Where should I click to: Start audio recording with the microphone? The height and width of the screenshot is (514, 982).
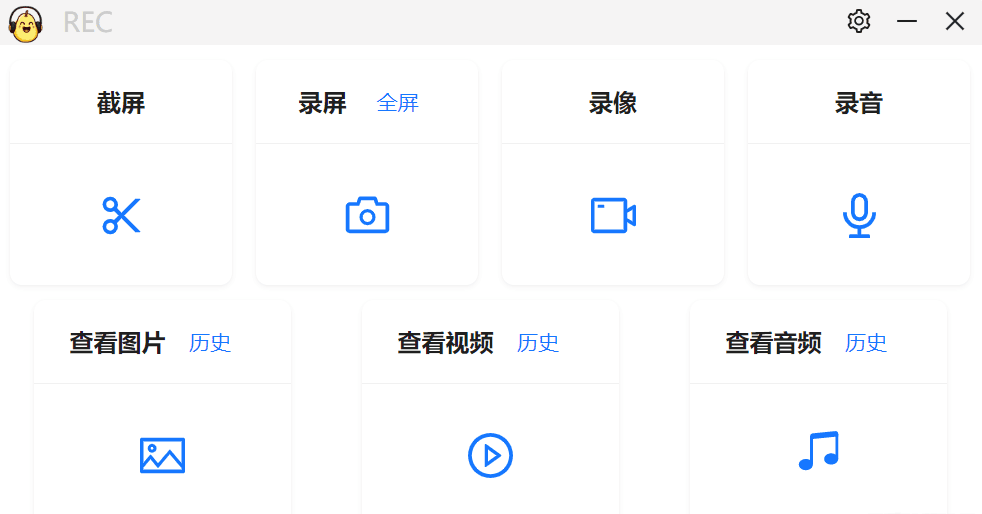coord(858,215)
